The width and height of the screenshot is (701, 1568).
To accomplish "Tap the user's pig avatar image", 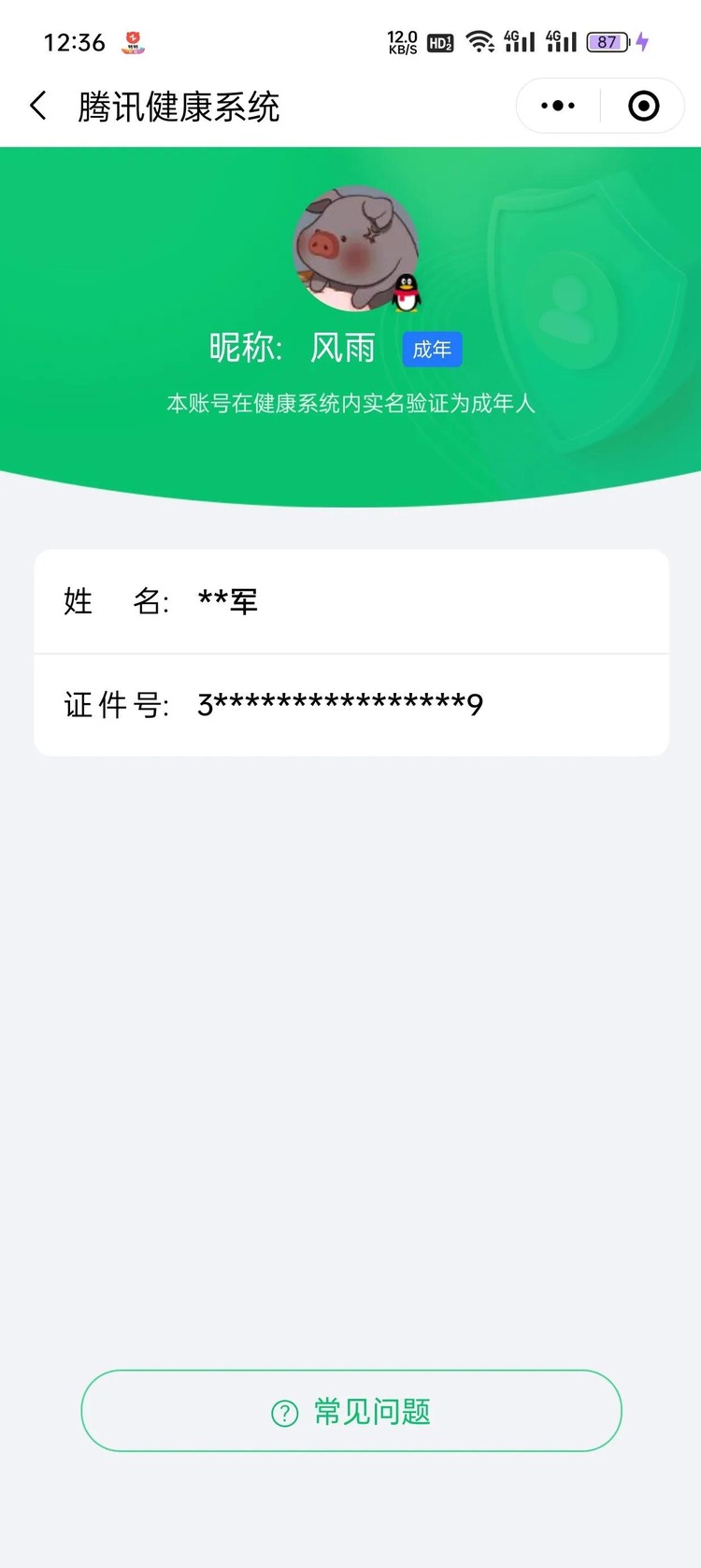I will [350, 250].
